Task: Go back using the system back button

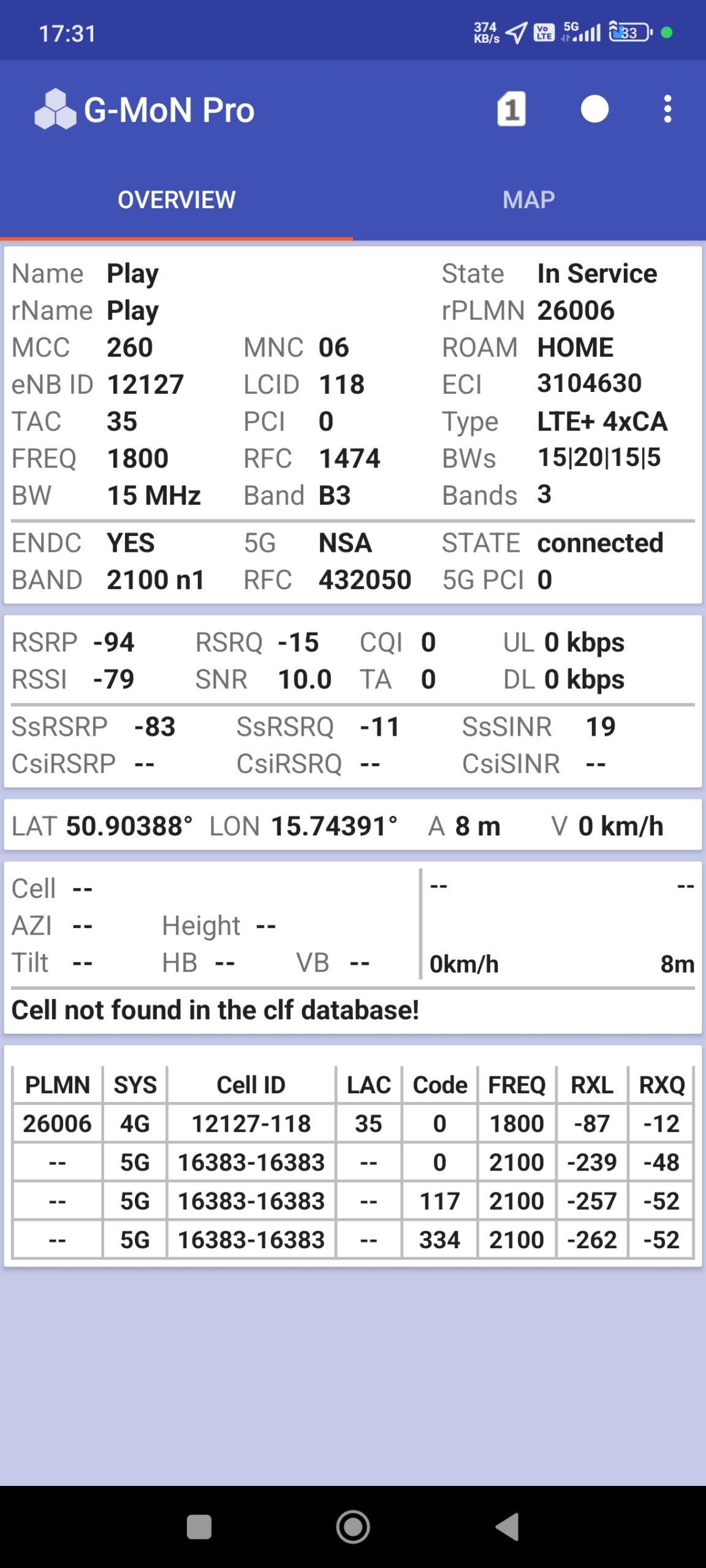Action: tap(508, 1526)
